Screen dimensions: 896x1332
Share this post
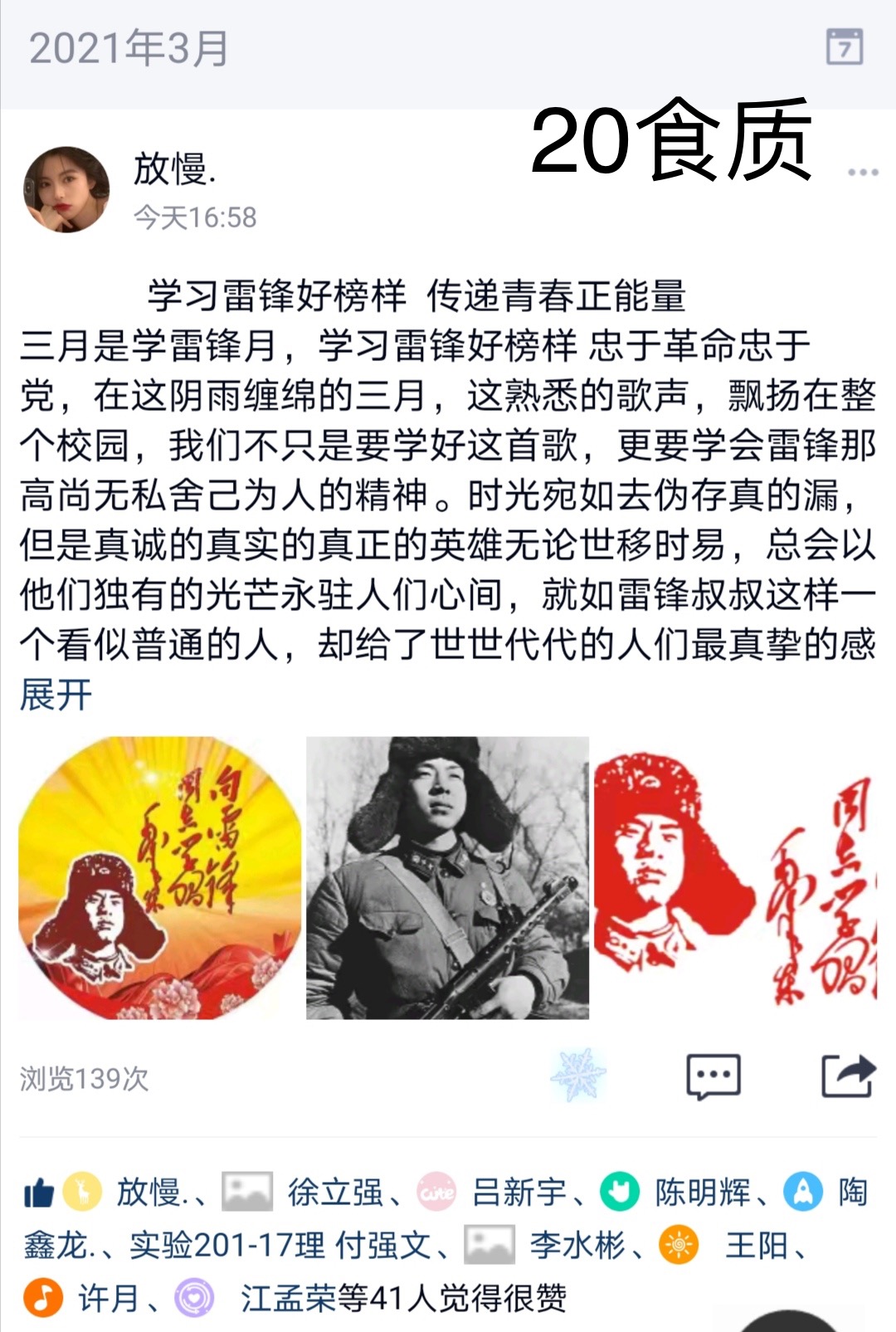point(848,1076)
